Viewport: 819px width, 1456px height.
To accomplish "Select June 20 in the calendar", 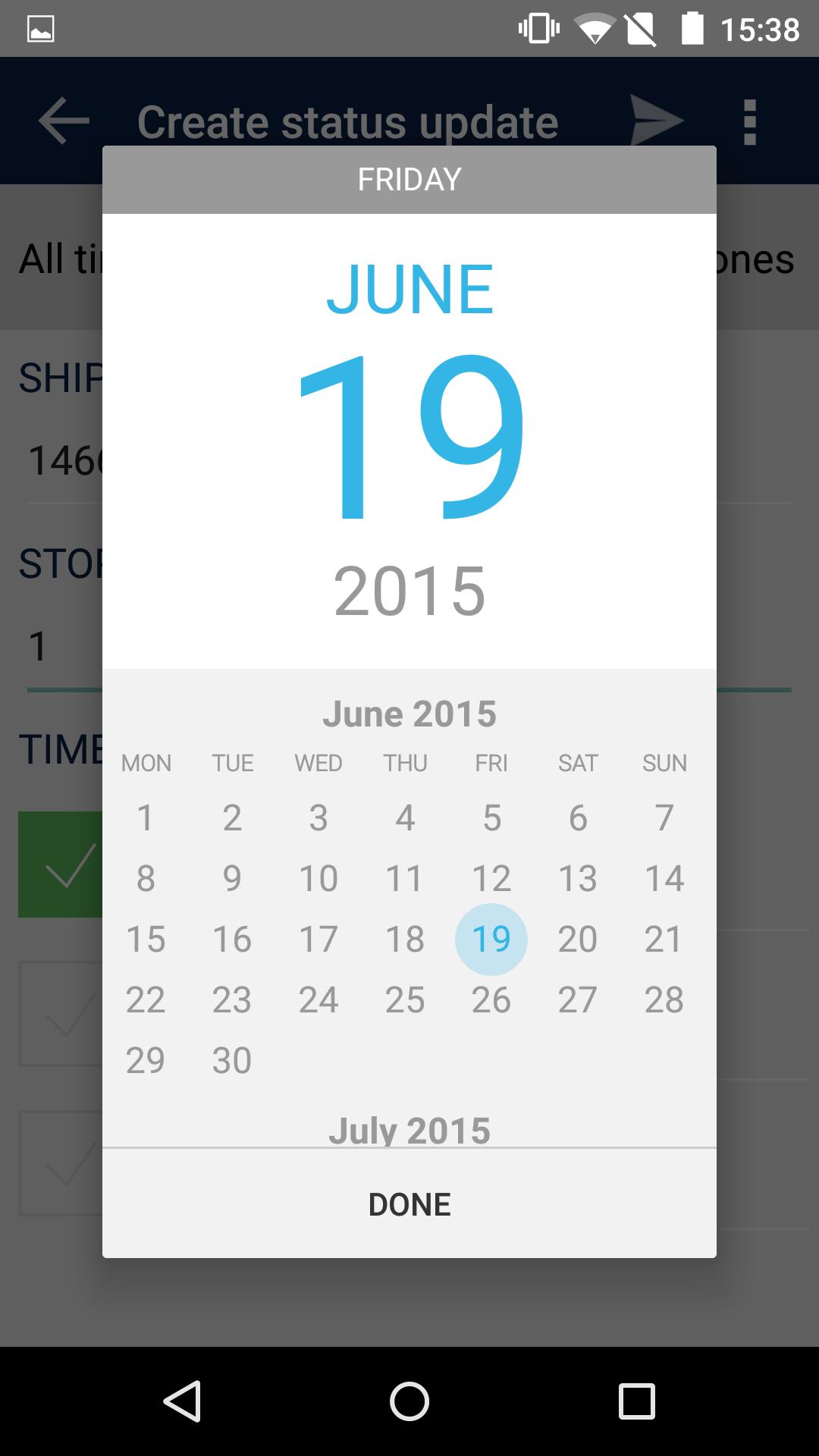I will [578, 939].
